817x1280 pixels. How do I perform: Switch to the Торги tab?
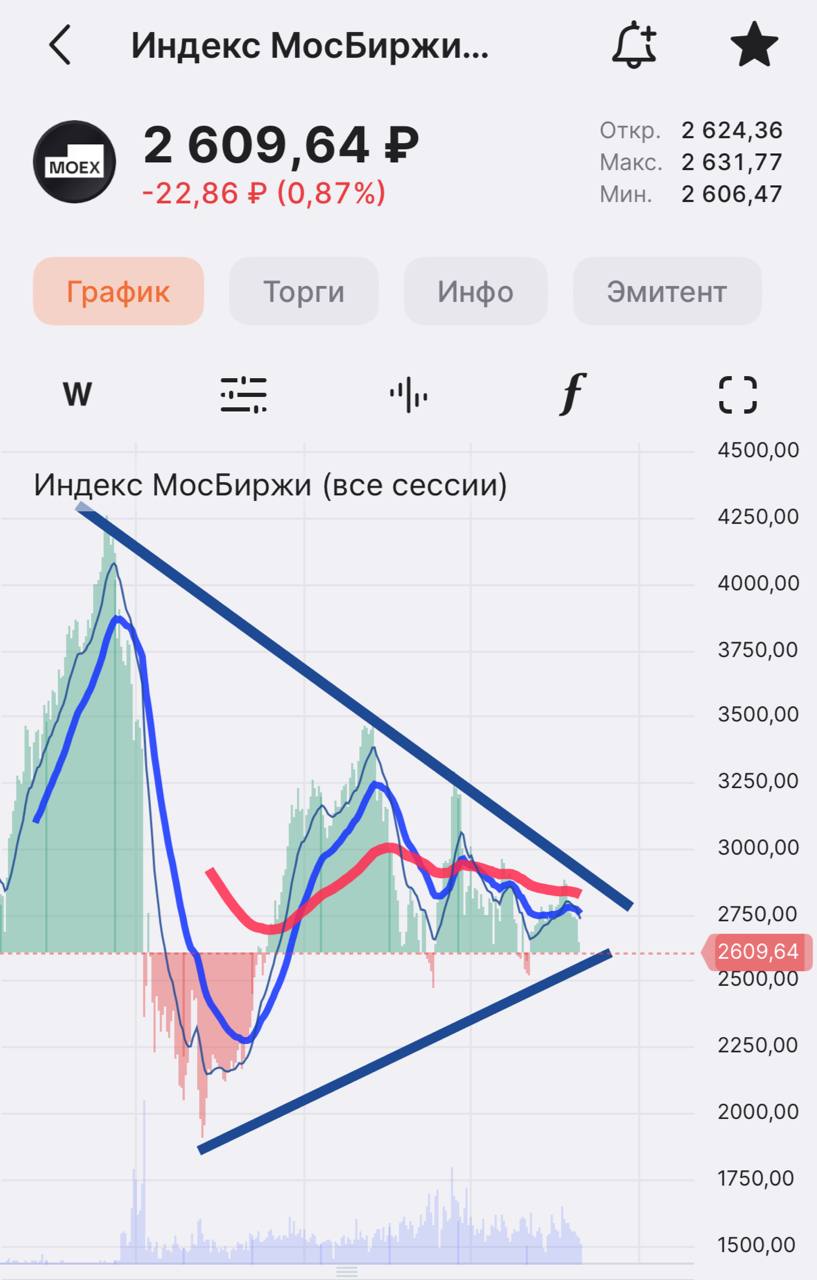click(x=304, y=292)
